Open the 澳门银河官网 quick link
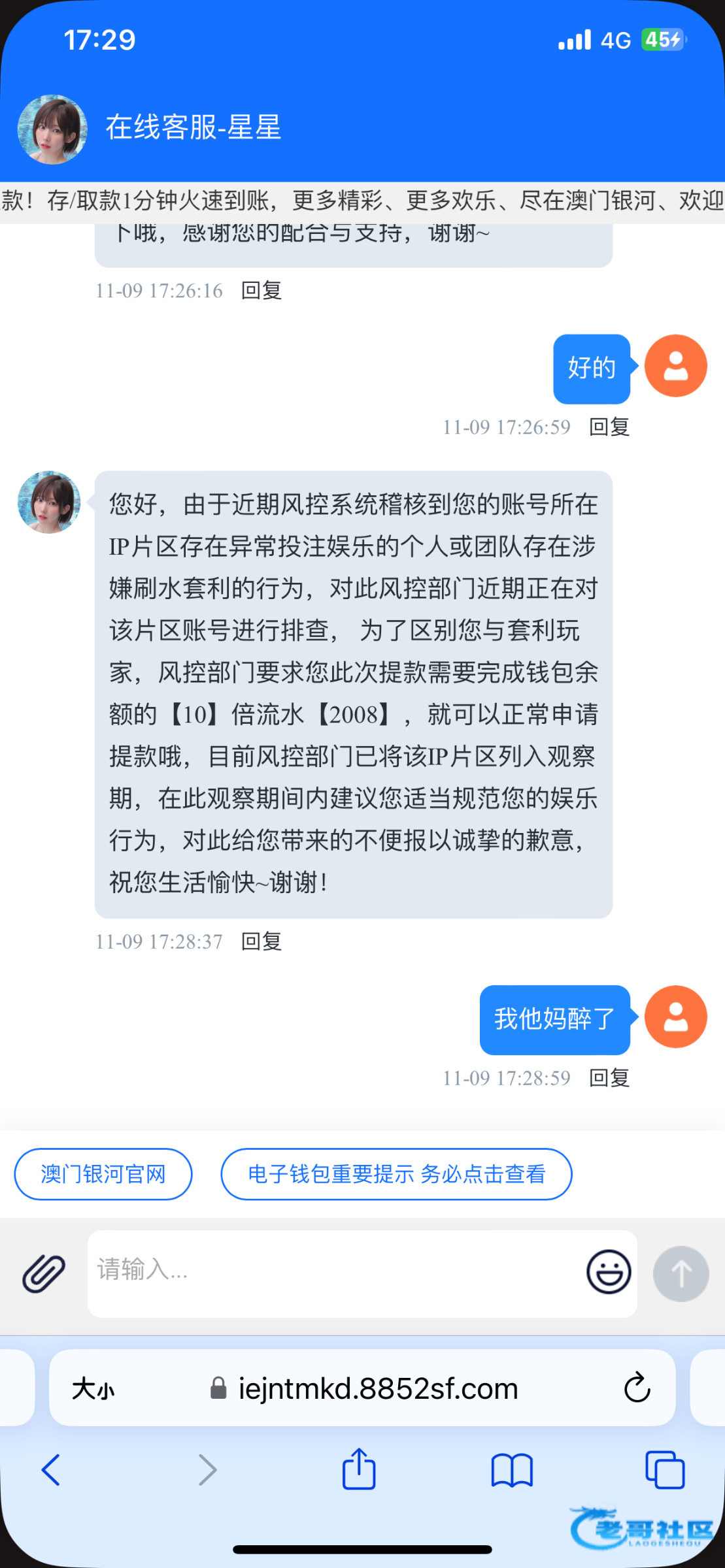The height and width of the screenshot is (1568, 725). click(103, 1174)
